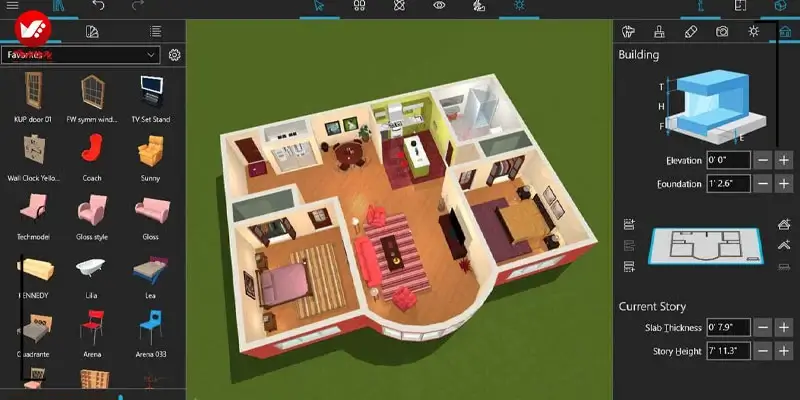Open the materials eraser tab in inspector

coord(690,32)
